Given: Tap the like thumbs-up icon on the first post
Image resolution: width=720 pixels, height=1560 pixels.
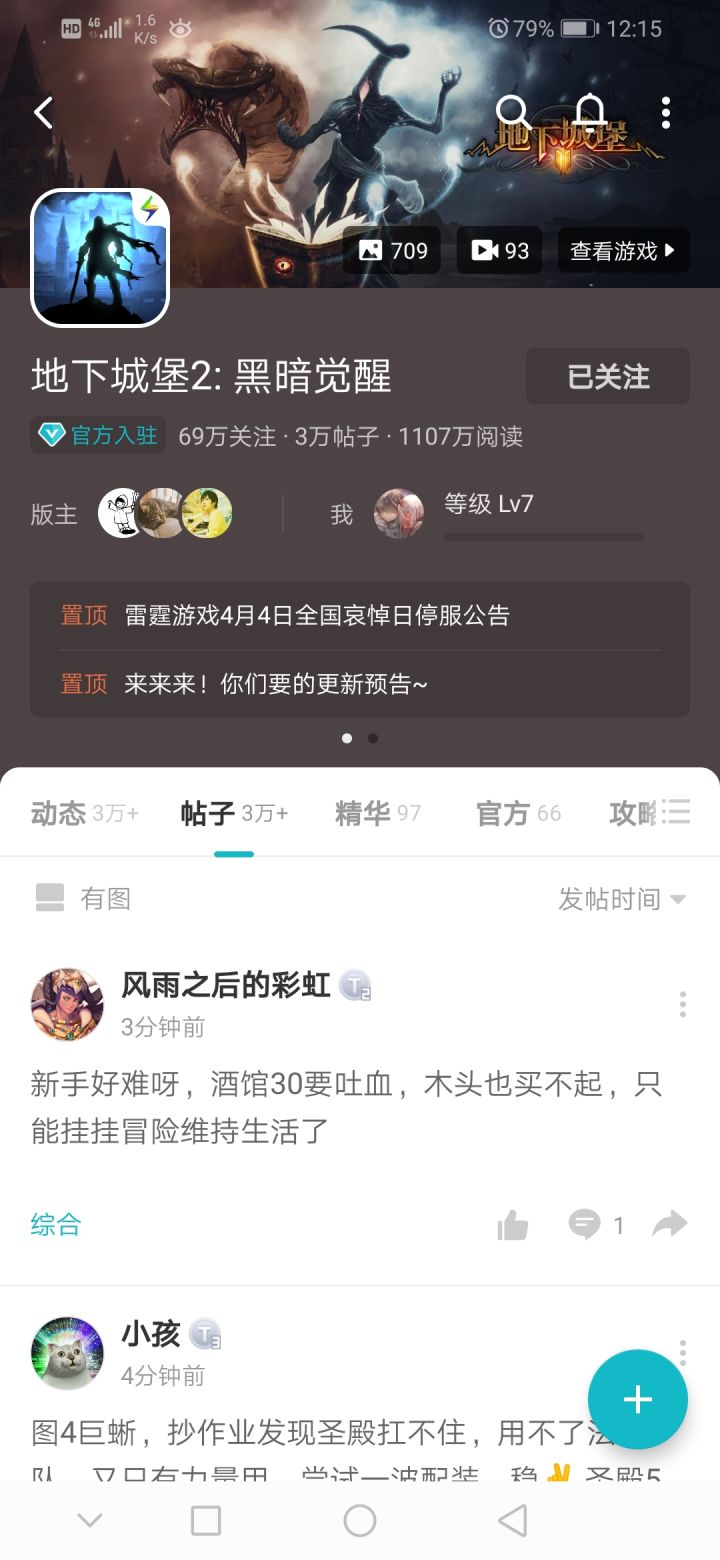Looking at the screenshot, I should [513, 1224].
